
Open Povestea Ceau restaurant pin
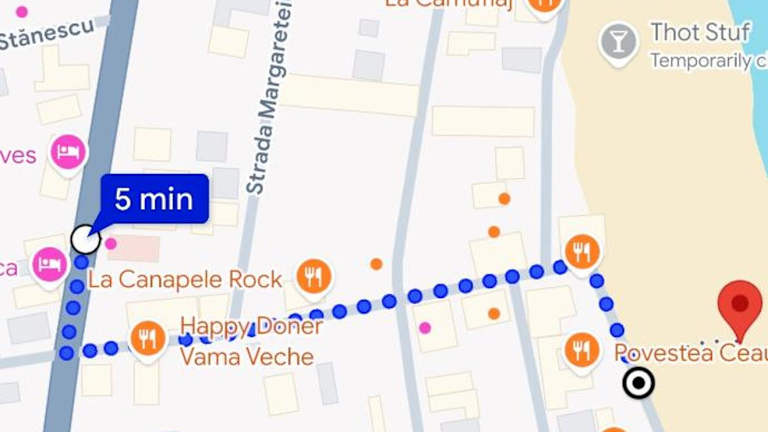582,349
